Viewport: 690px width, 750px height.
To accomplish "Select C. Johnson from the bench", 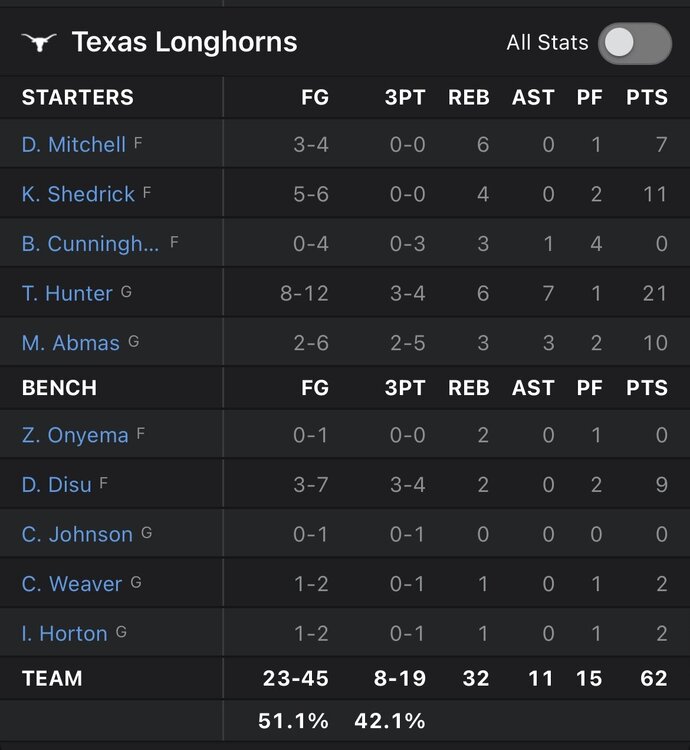I will 77,534.
